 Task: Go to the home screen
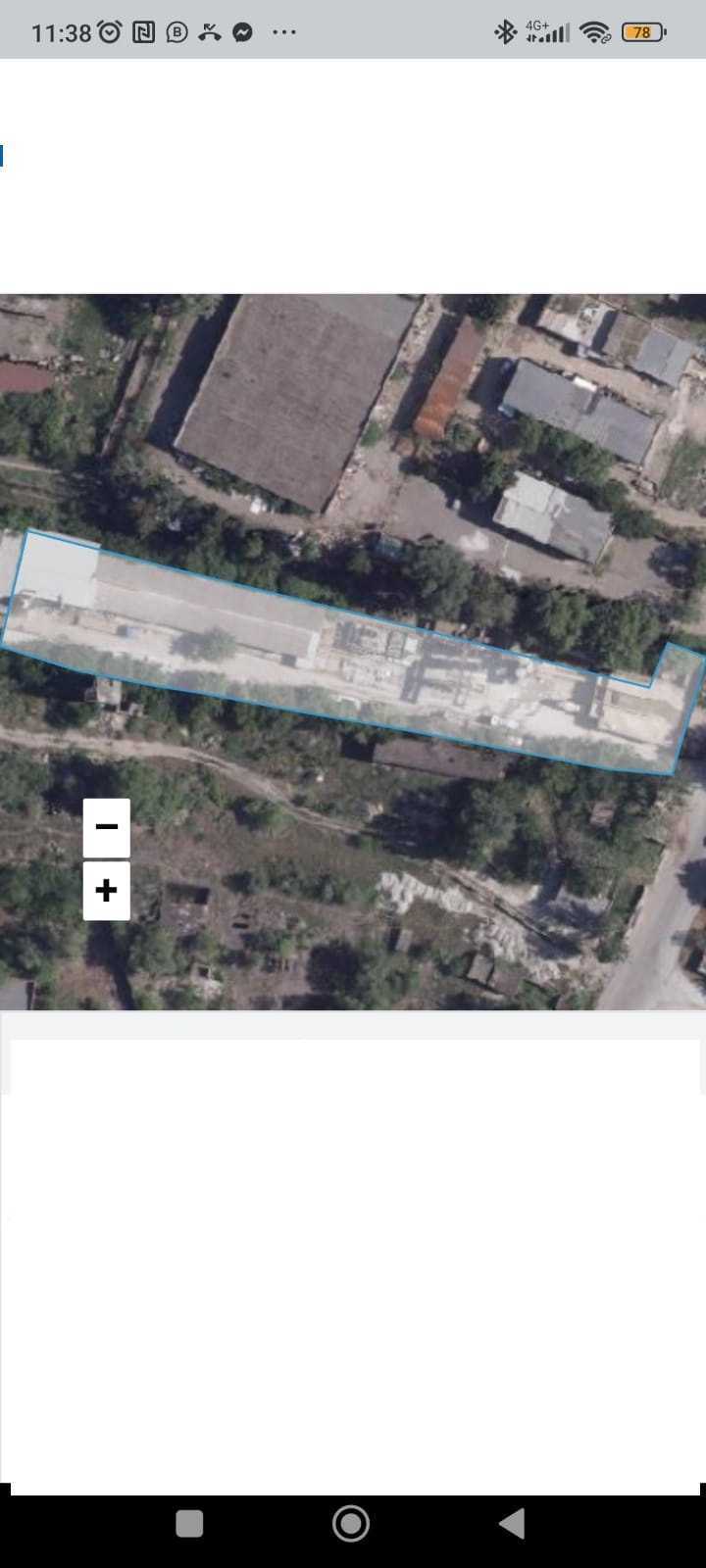[351, 1524]
